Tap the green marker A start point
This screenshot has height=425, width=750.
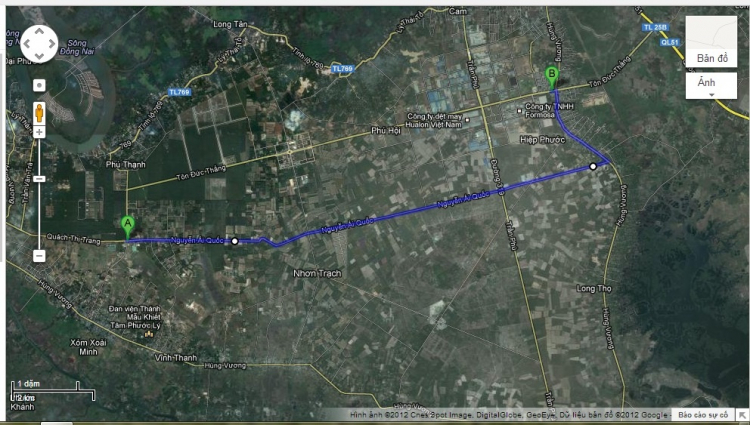[x=127, y=225]
